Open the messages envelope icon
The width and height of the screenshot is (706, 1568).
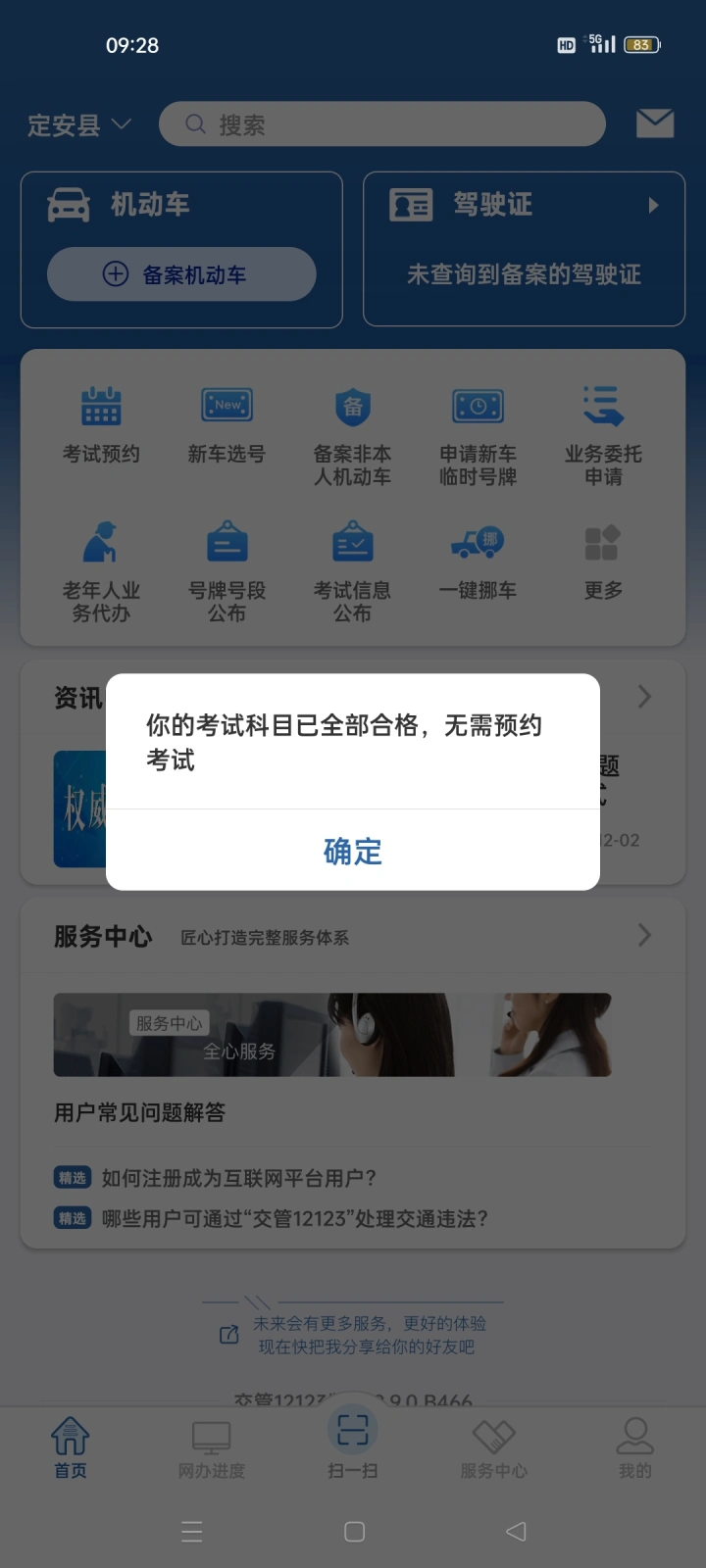tap(654, 123)
